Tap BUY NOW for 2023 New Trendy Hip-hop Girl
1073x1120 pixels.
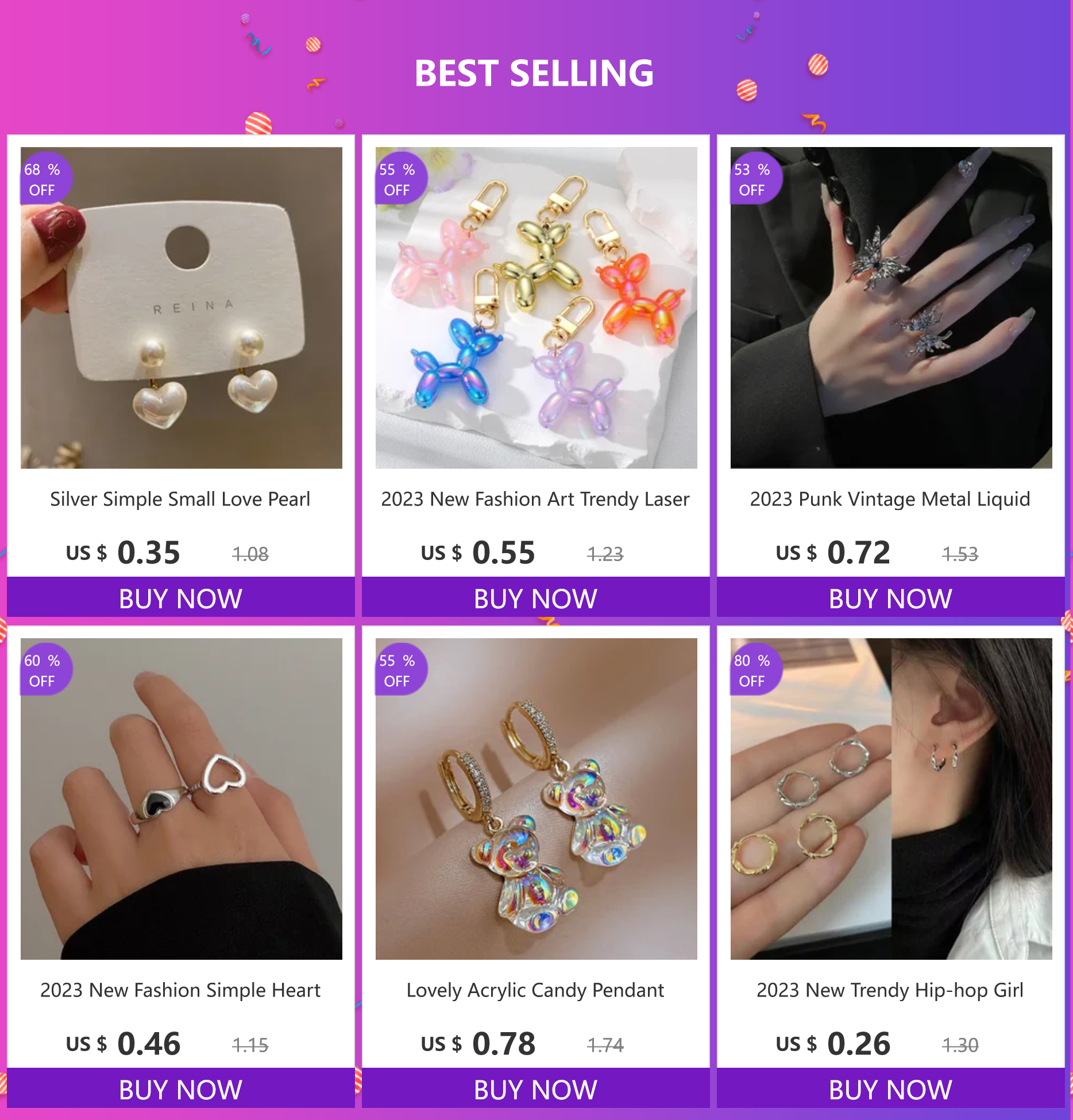coord(890,1089)
